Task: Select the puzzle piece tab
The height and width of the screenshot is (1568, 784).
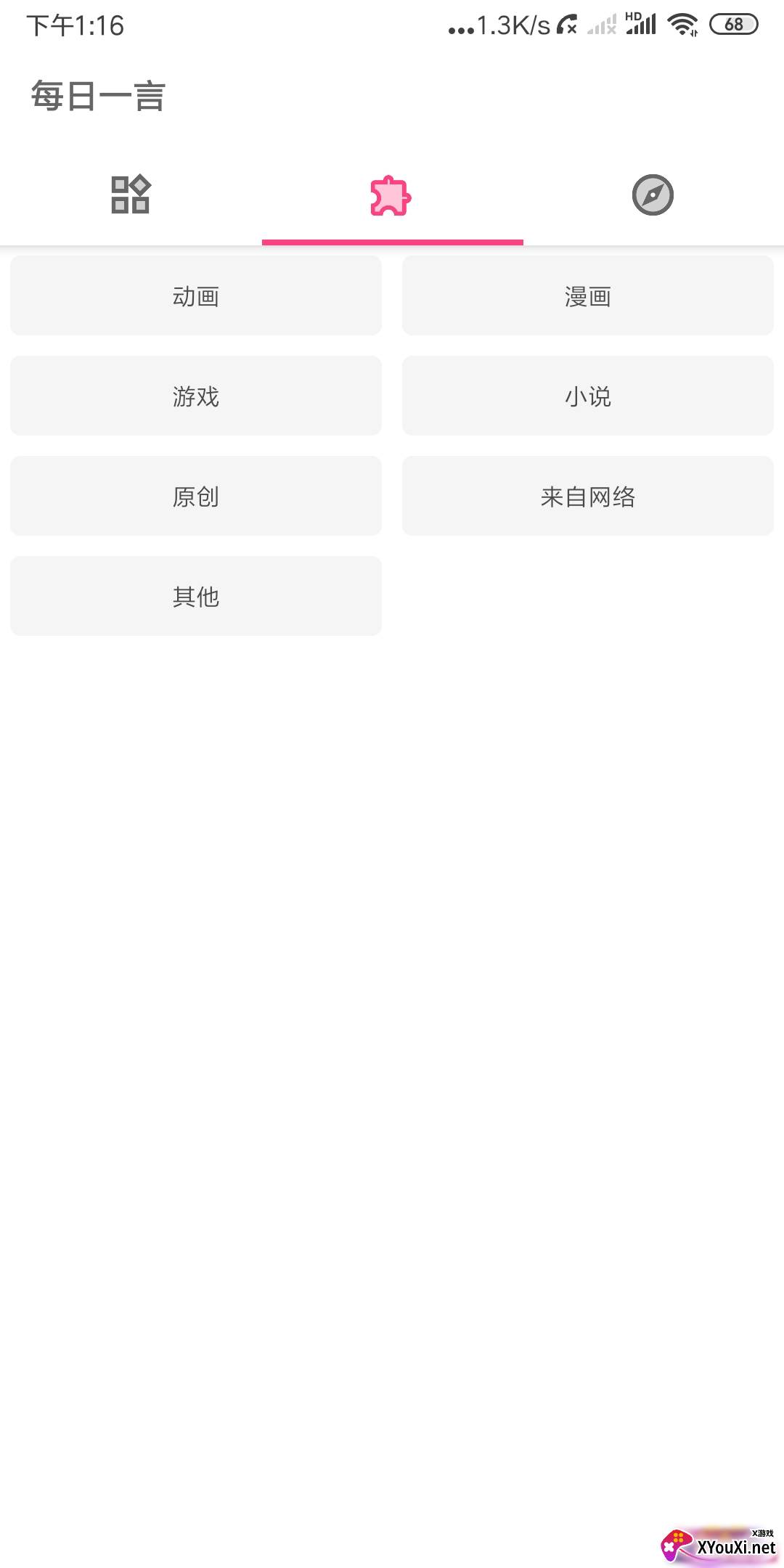Action: pos(392,195)
